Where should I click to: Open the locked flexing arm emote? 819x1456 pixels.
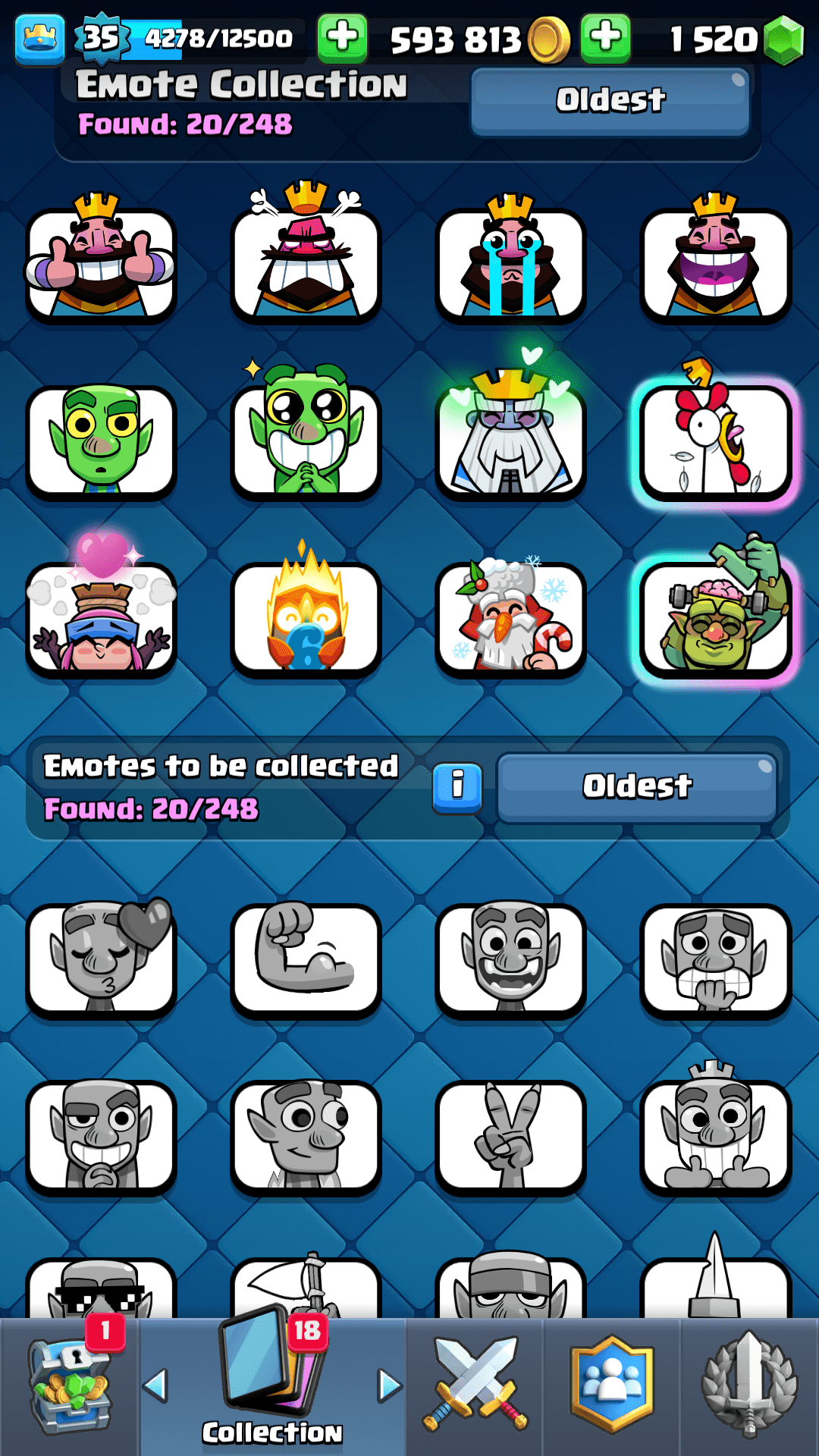[x=306, y=959]
